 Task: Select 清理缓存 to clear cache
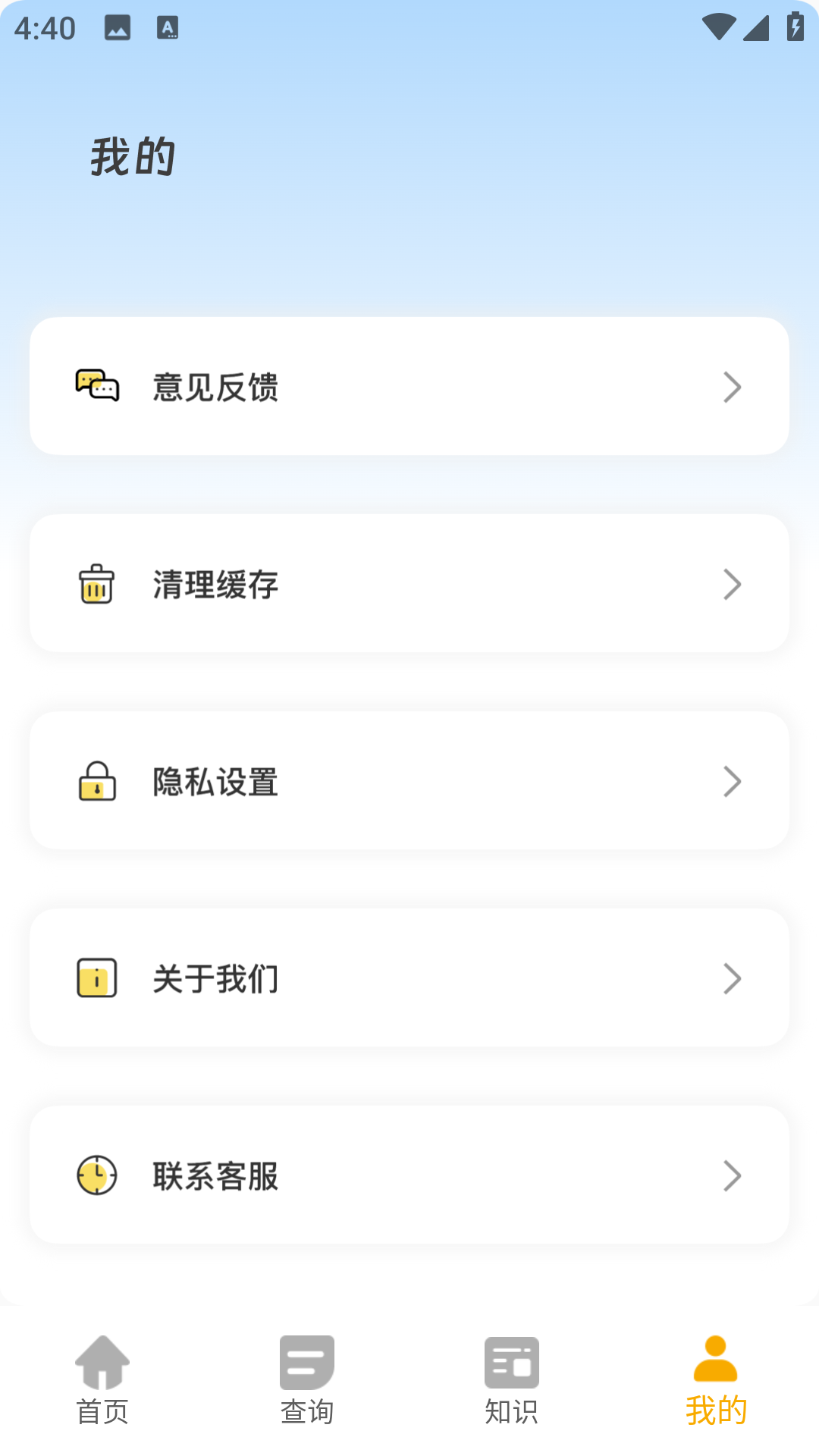(x=409, y=584)
